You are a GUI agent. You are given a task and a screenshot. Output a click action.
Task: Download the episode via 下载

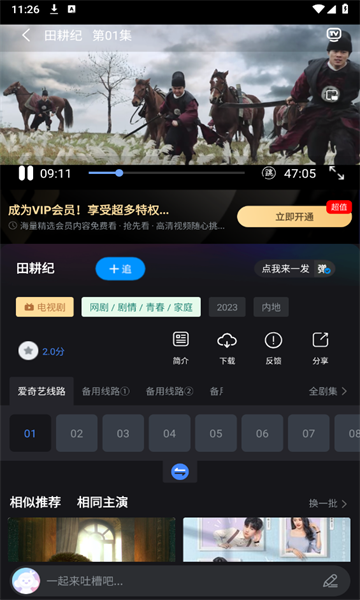(227, 347)
